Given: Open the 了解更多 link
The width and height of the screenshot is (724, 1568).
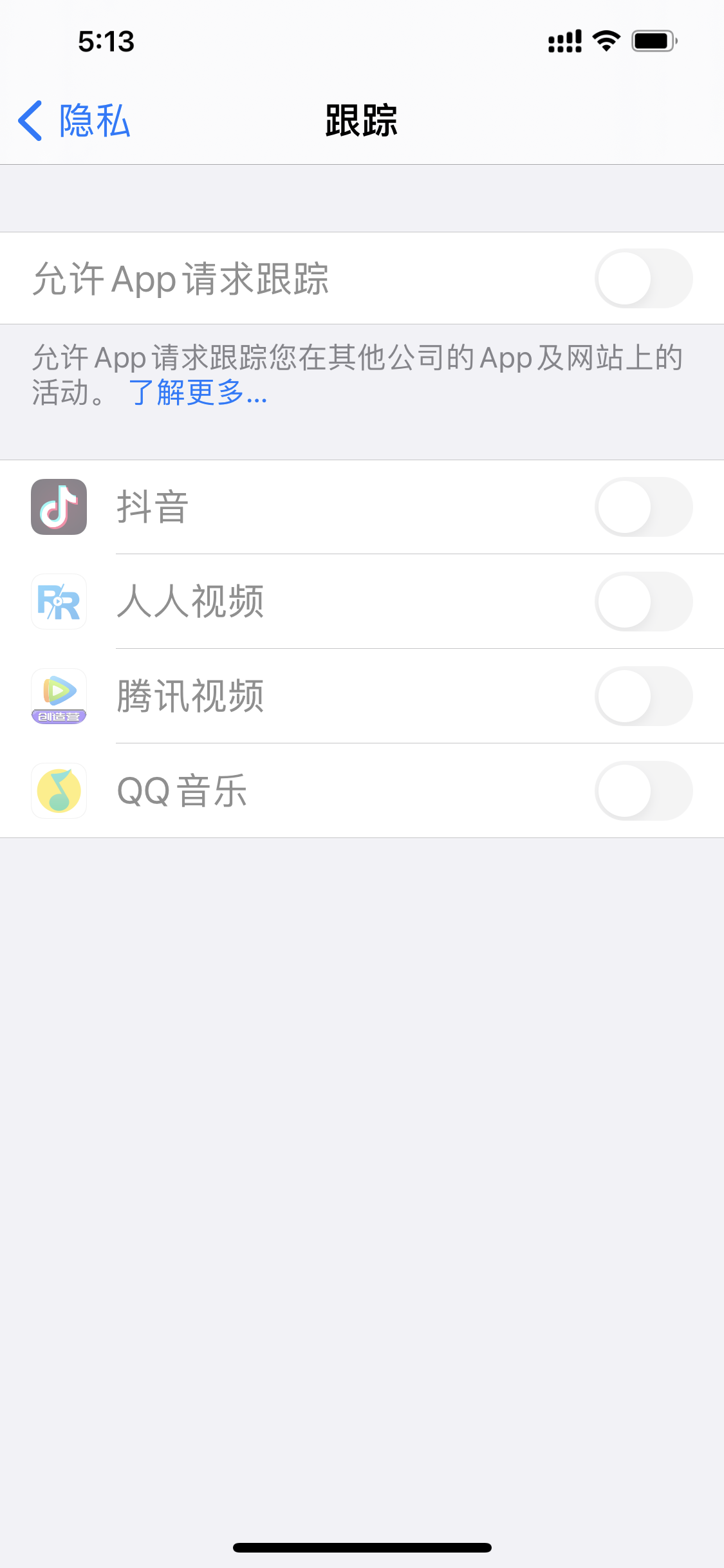Looking at the screenshot, I should click(198, 392).
